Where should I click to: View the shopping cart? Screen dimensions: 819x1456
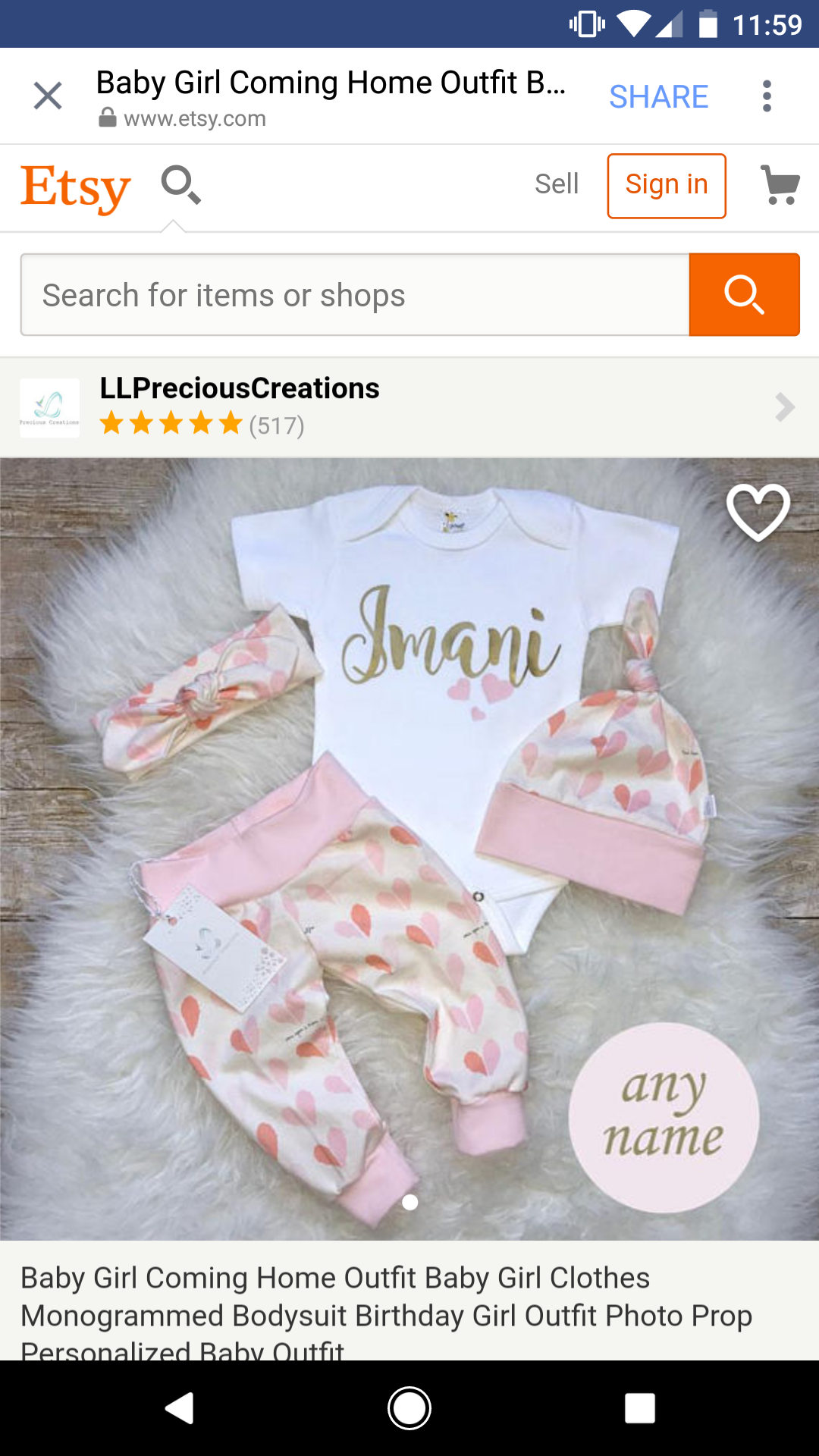pos(780,185)
